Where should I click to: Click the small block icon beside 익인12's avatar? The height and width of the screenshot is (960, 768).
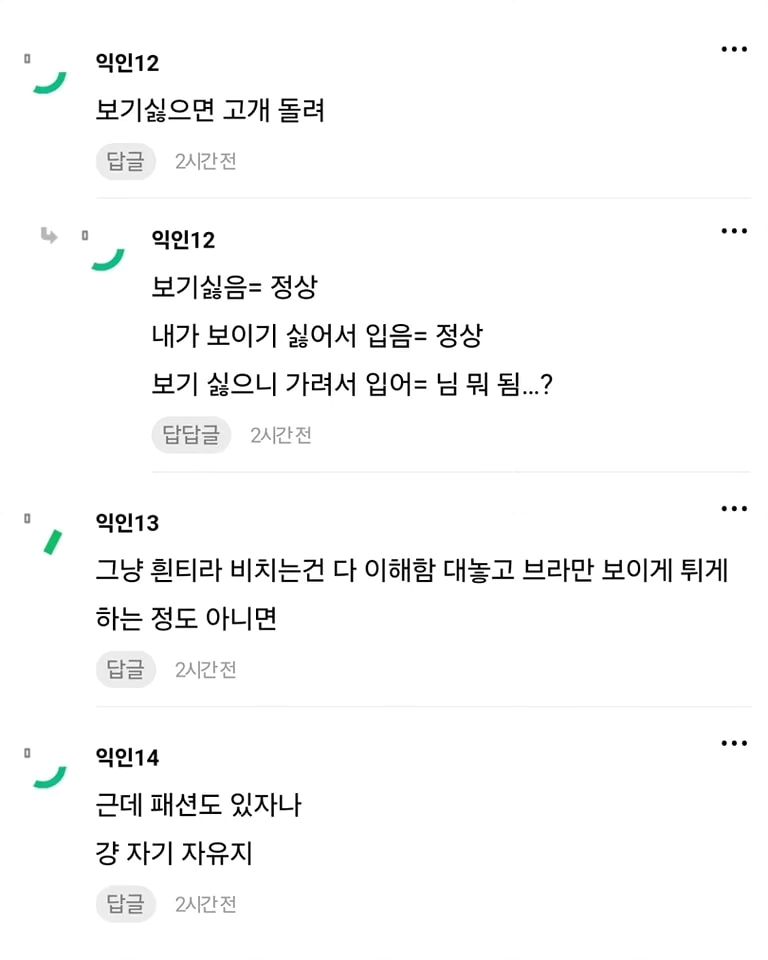(x=26, y=56)
